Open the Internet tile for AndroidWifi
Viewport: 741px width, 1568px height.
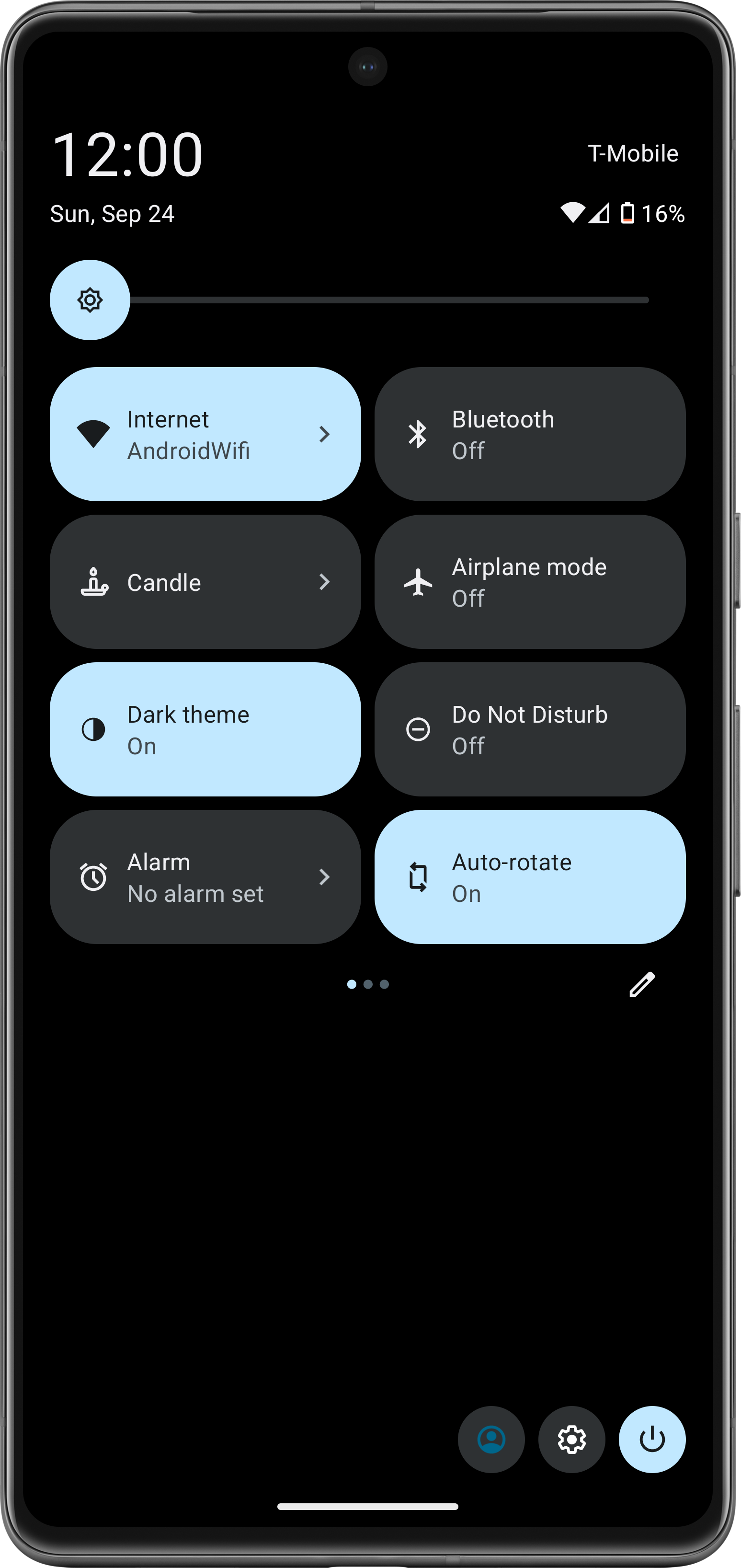(205, 434)
